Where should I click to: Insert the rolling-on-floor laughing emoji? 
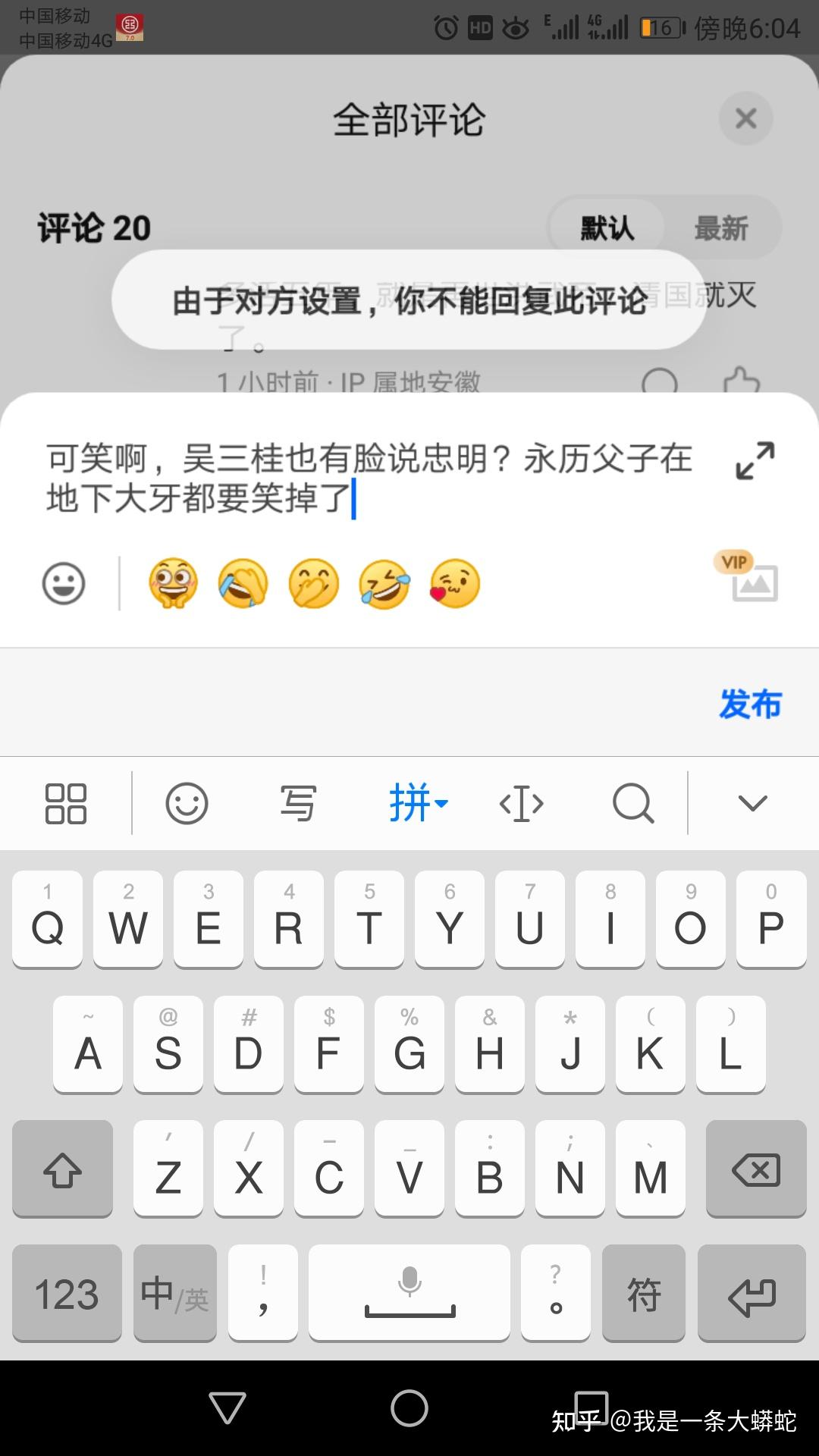click(384, 584)
